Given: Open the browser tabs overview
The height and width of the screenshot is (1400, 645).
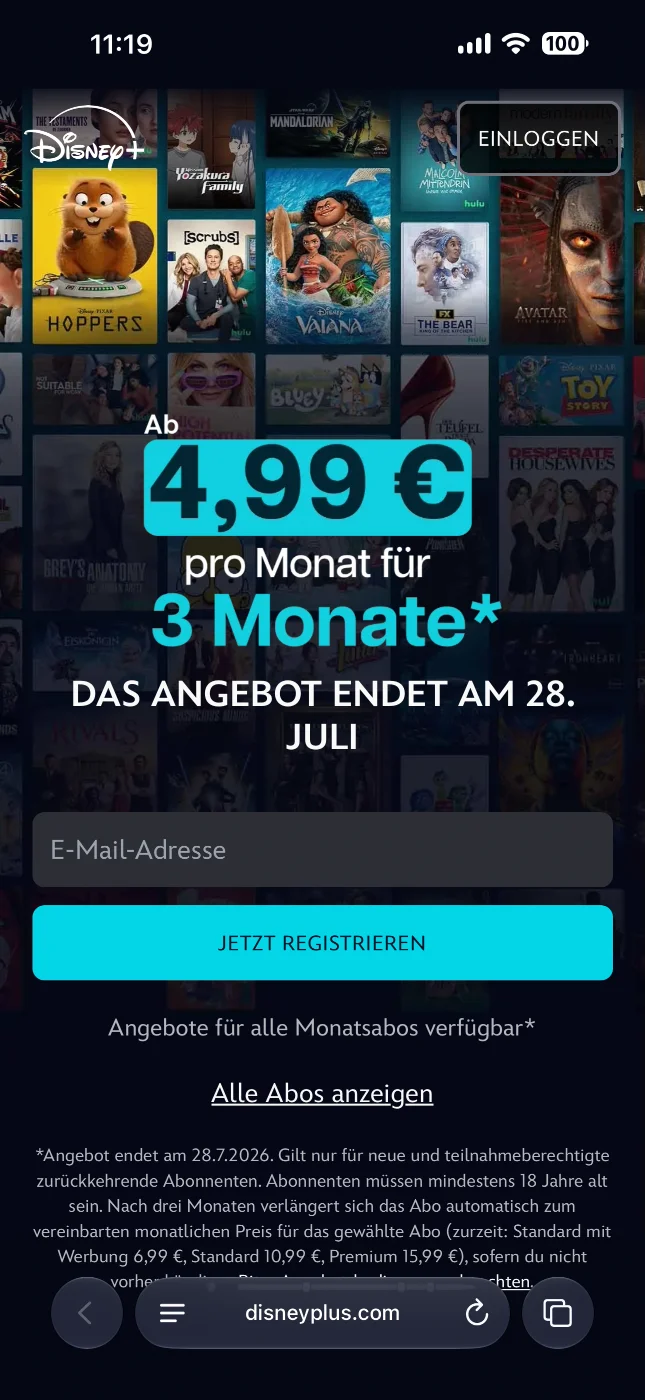Looking at the screenshot, I should [x=557, y=1313].
